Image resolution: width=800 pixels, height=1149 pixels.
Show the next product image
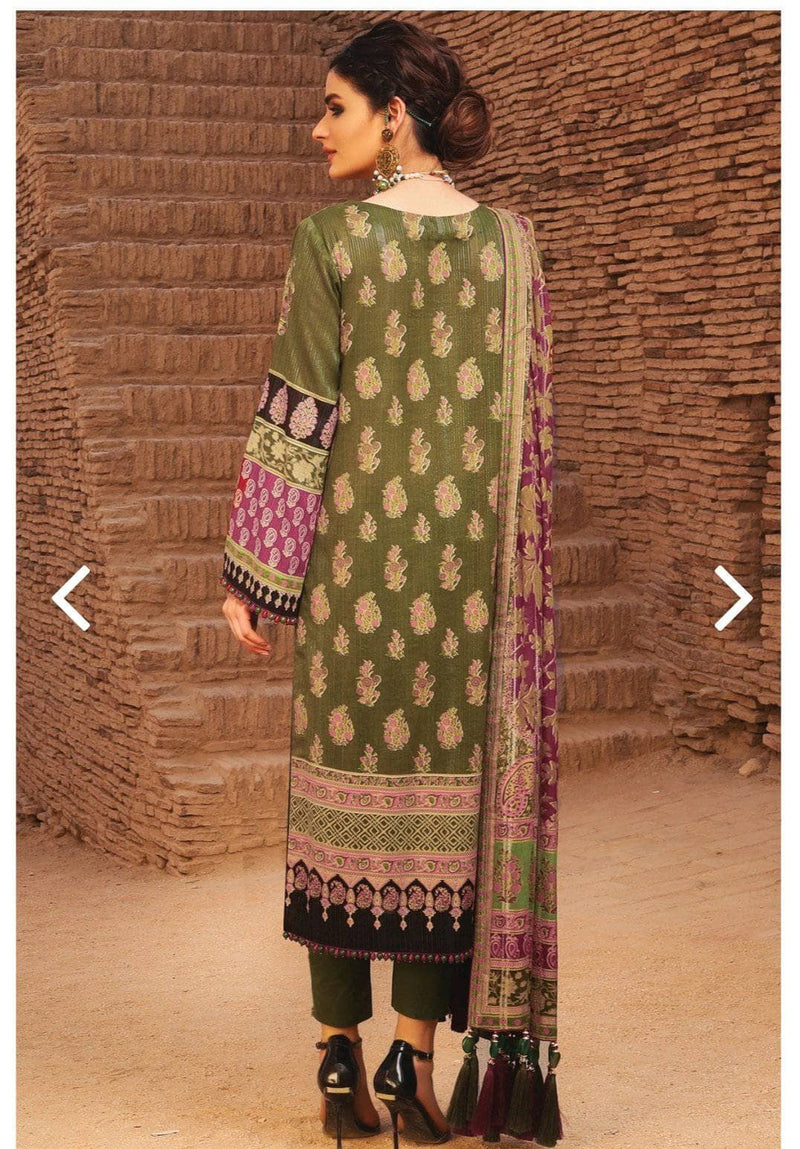coord(733,597)
